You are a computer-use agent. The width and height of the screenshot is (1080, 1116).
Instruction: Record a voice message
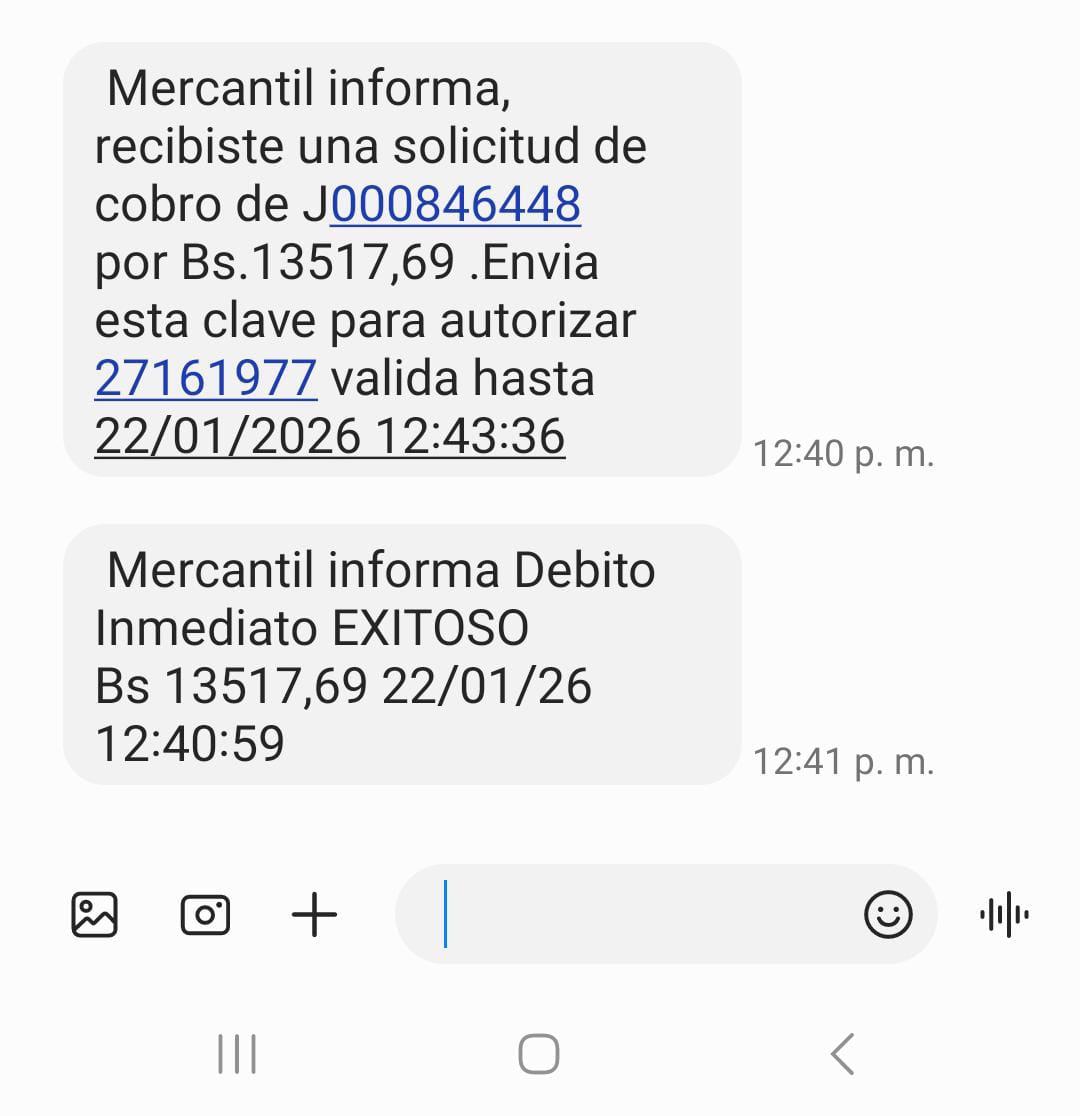[1005, 914]
